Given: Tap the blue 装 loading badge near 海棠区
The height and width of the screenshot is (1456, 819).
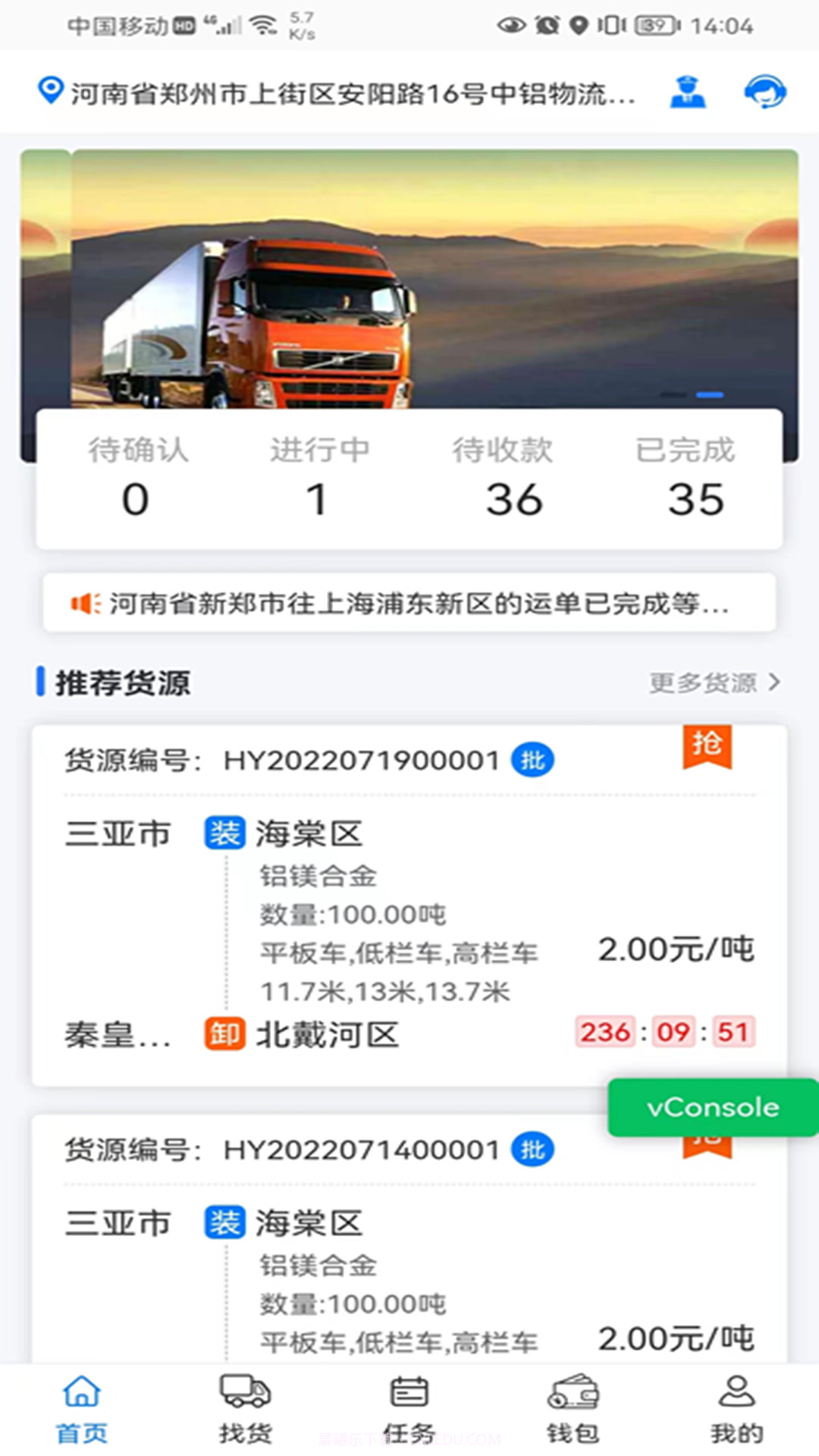Looking at the screenshot, I should click(225, 832).
